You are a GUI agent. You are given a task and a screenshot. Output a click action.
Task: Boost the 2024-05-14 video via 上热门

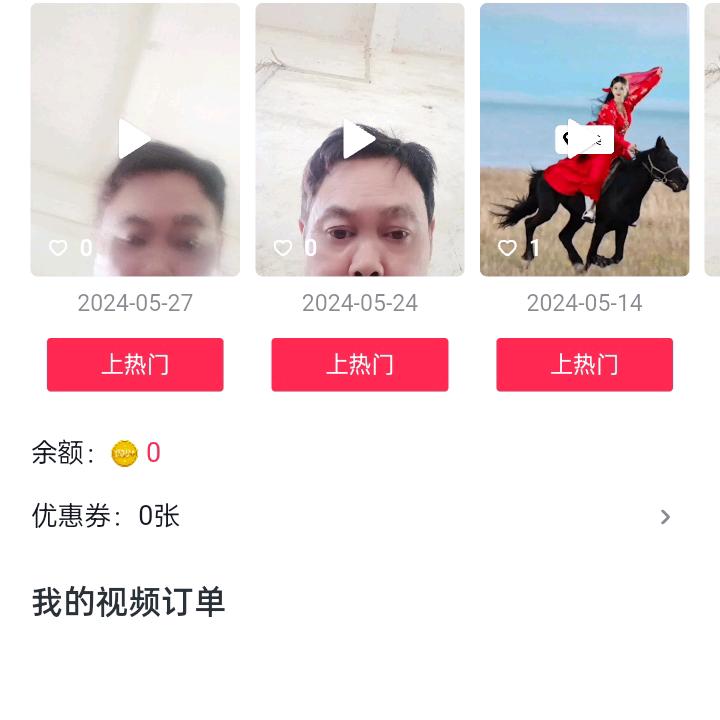tap(584, 364)
